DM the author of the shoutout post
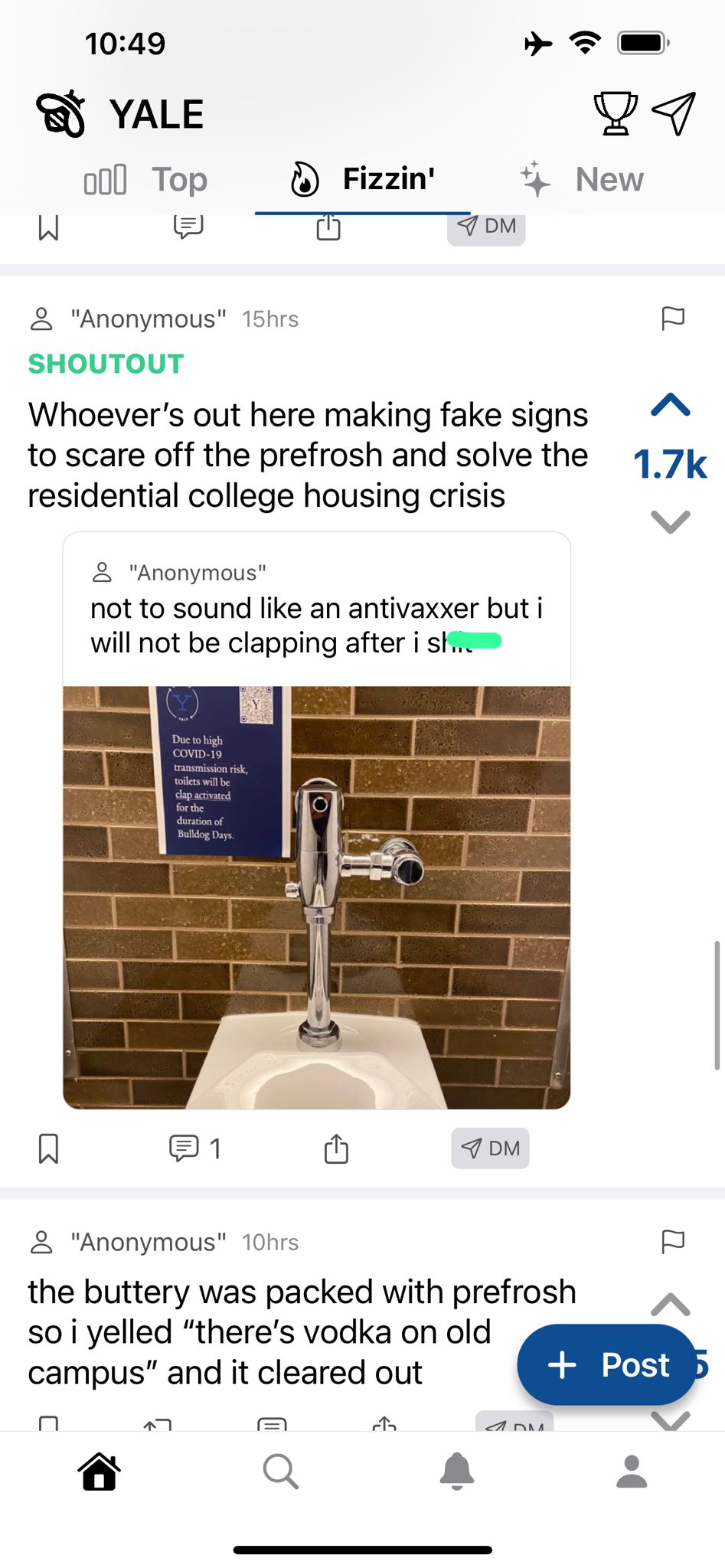 (x=490, y=1148)
